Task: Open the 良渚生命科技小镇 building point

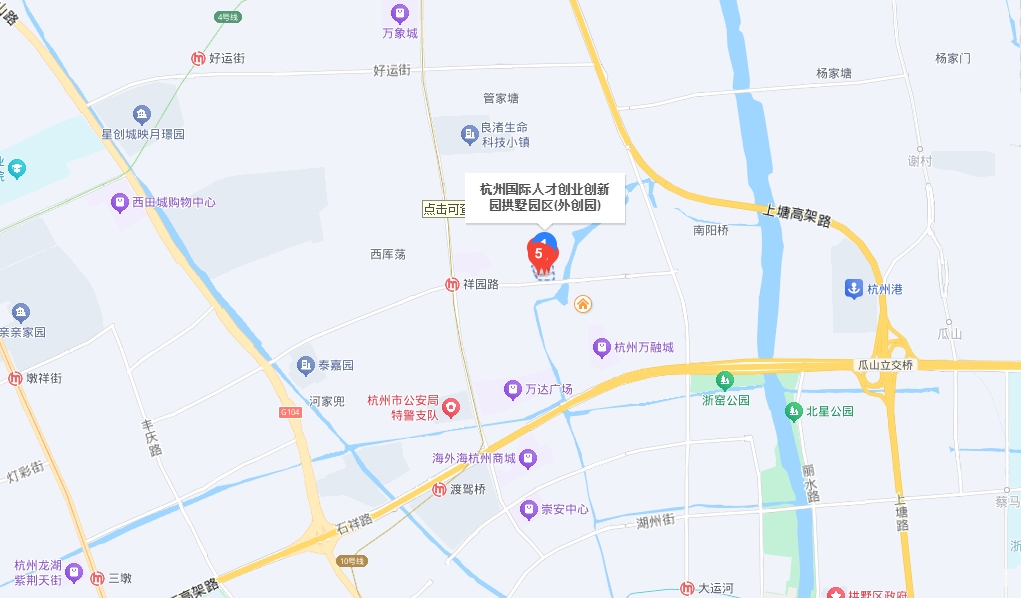Action: (x=469, y=134)
